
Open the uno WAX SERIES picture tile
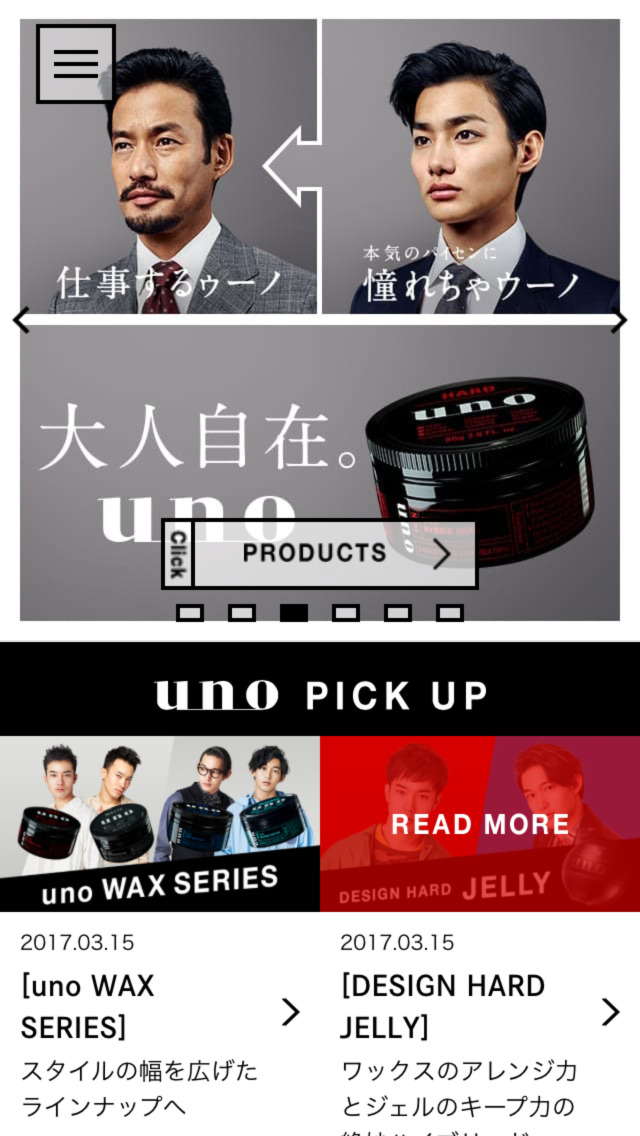point(160,824)
